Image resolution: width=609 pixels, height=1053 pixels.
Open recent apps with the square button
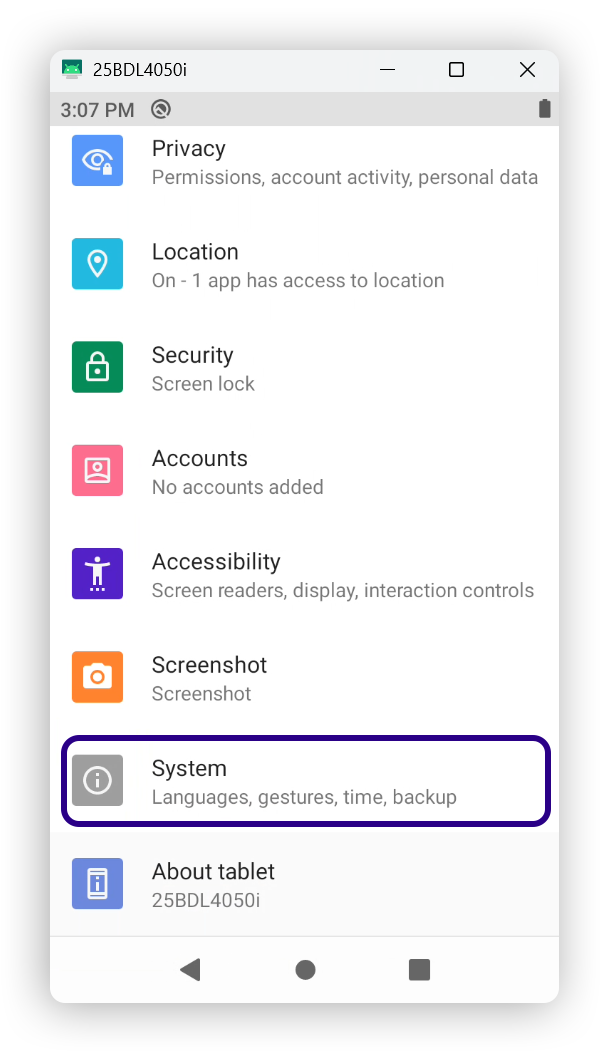pos(420,969)
